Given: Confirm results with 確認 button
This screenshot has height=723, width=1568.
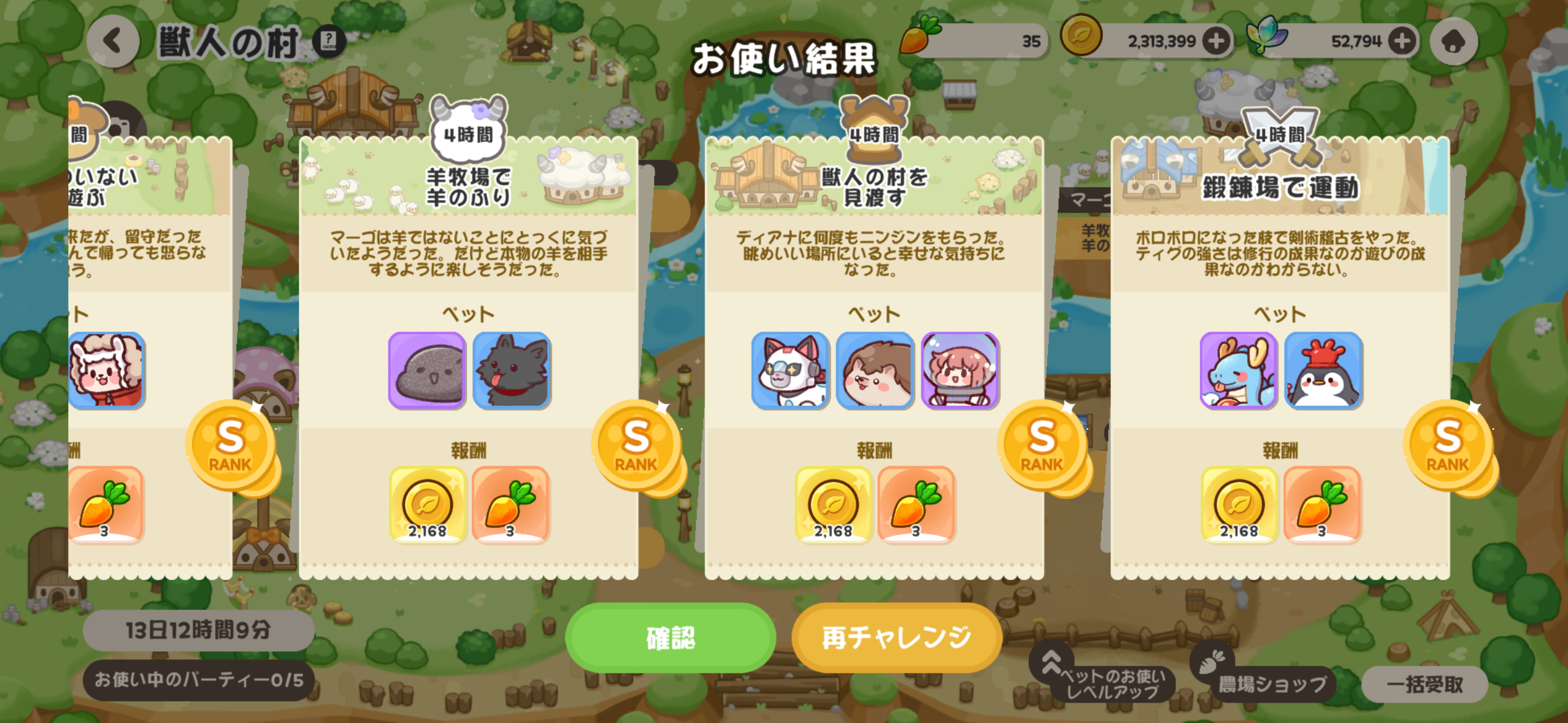Looking at the screenshot, I should (671, 637).
